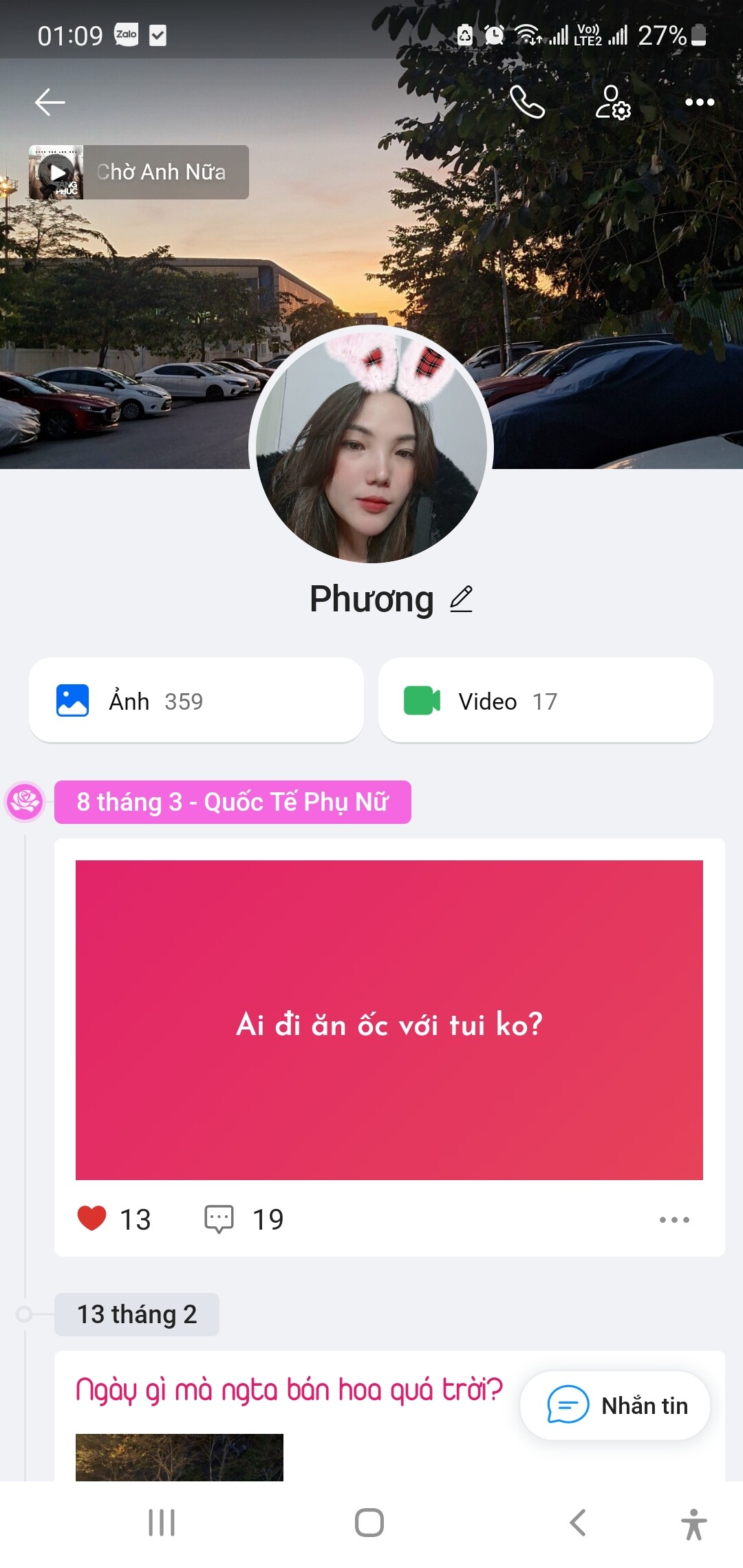743x1568 pixels.
Task: Open the top-right overflow menu
Action: pyautogui.click(x=700, y=102)
